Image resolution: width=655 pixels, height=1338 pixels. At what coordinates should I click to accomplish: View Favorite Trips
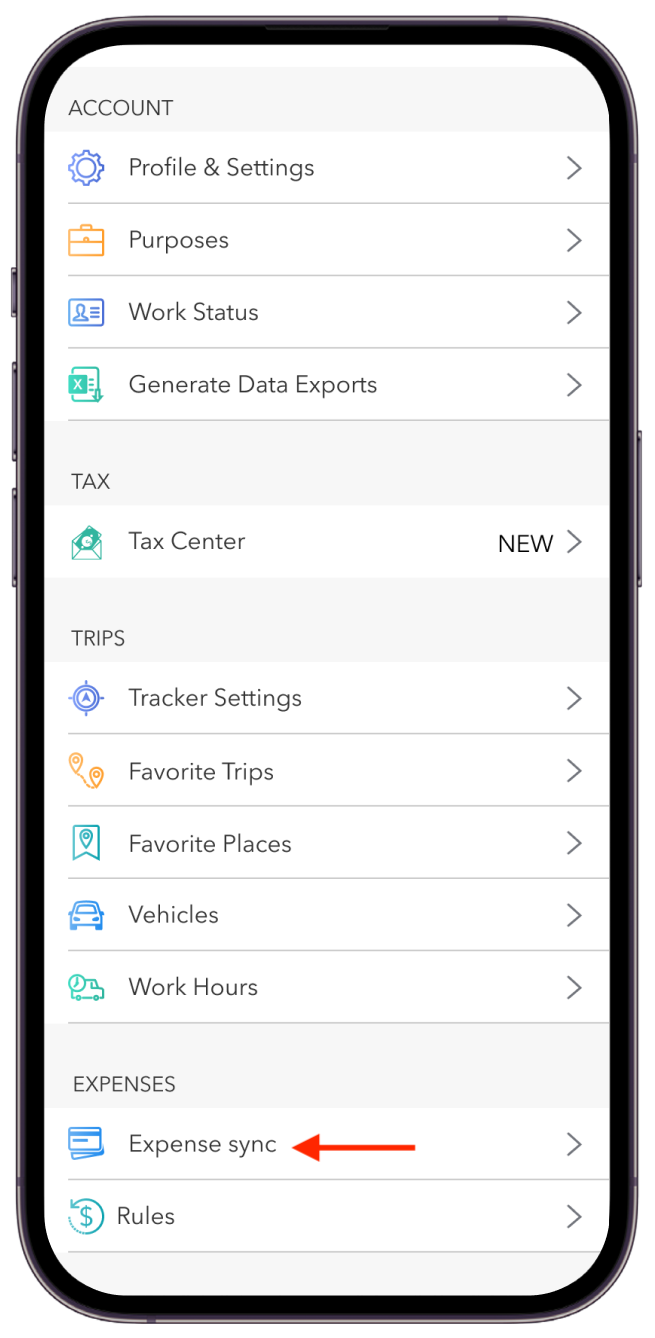pyautogui.click(x=201, y=772)
